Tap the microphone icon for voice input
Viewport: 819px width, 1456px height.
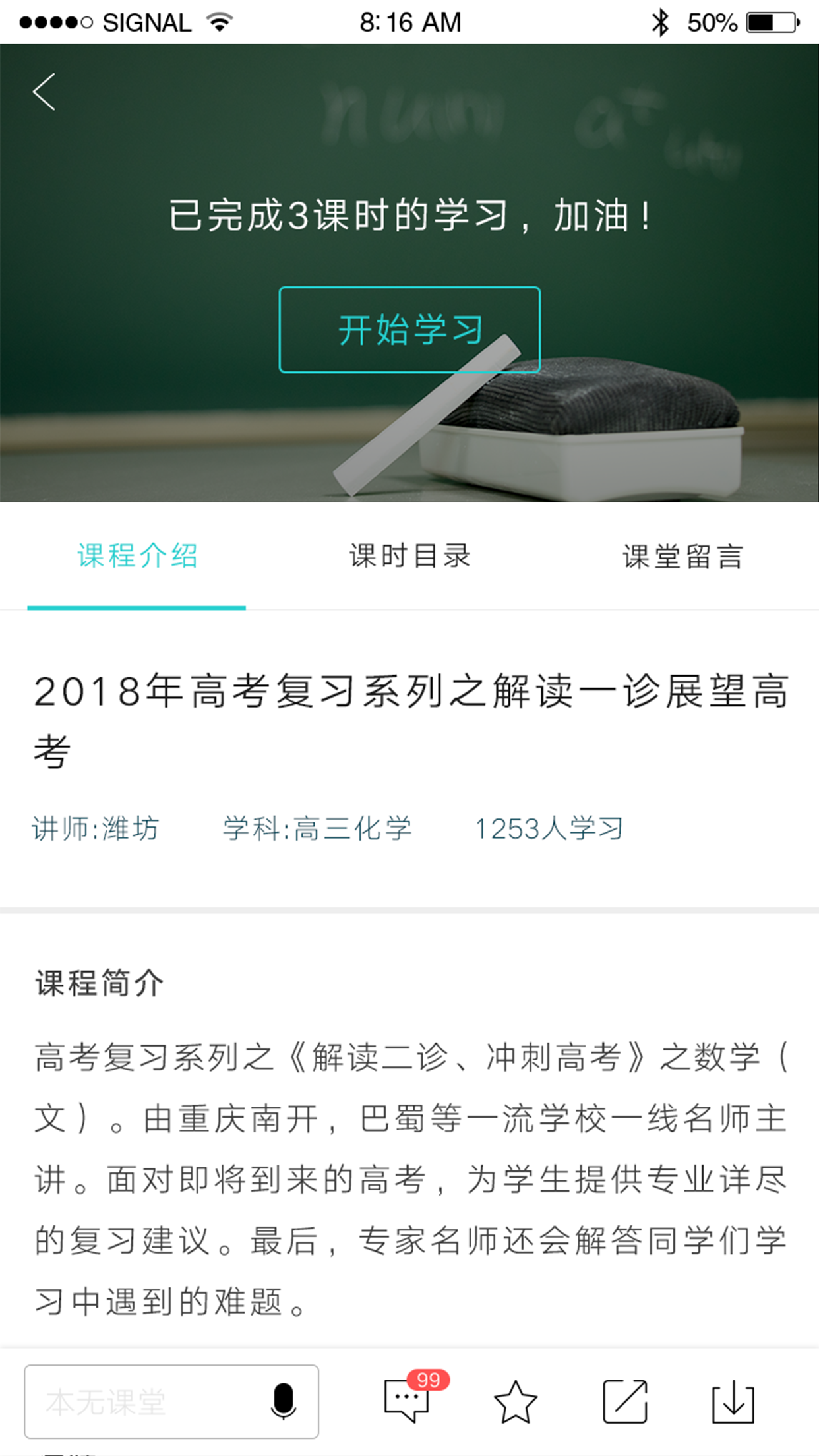284,1401
